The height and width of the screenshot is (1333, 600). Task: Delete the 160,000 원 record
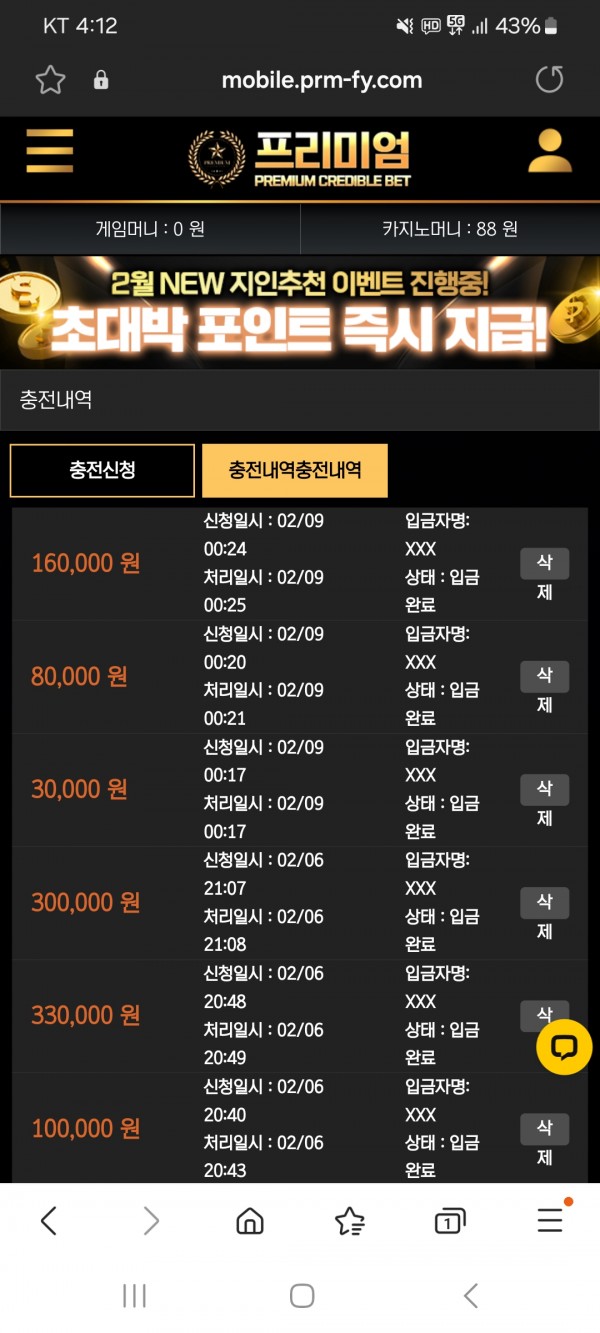coord(544,577)
